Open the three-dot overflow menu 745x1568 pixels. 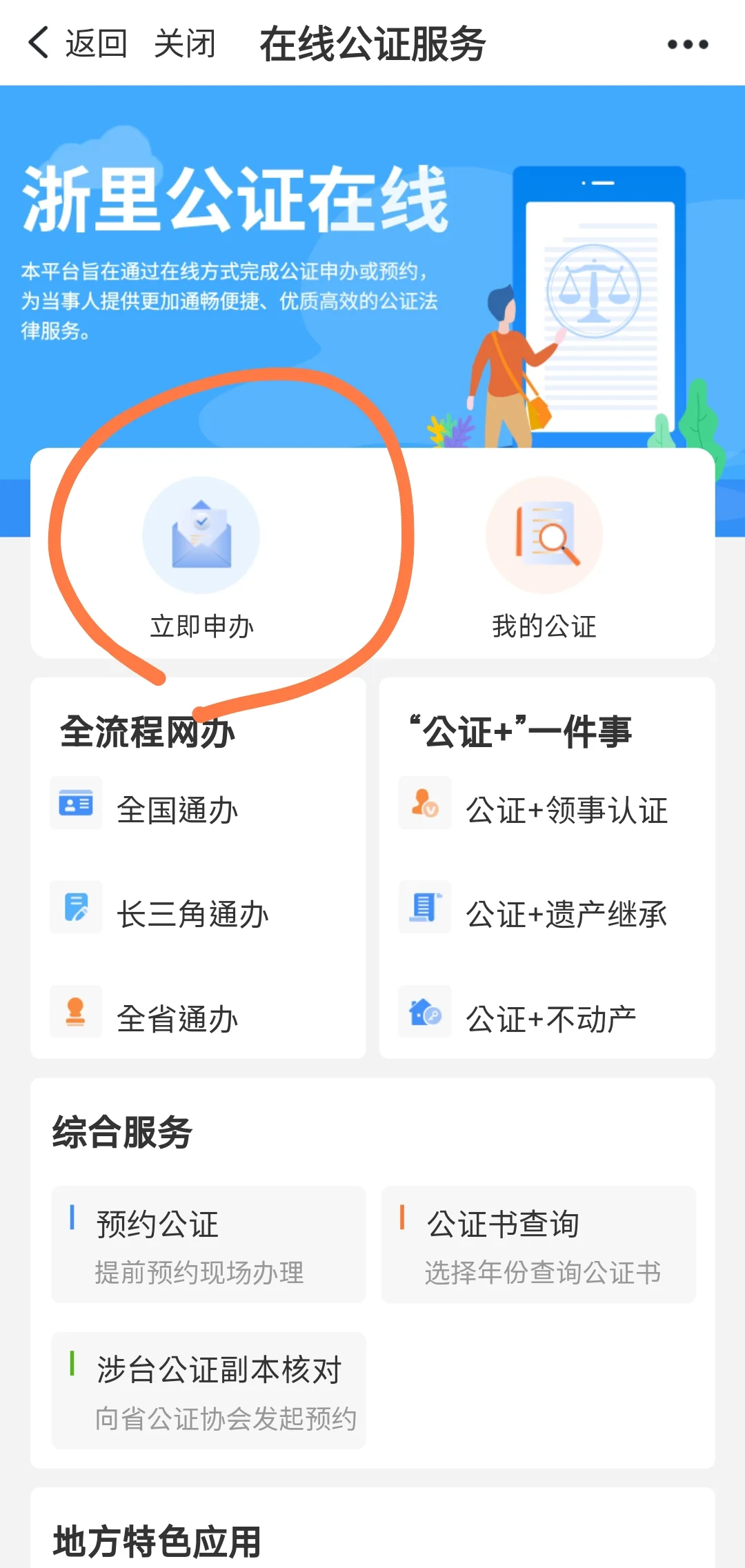tap(687, 45)
